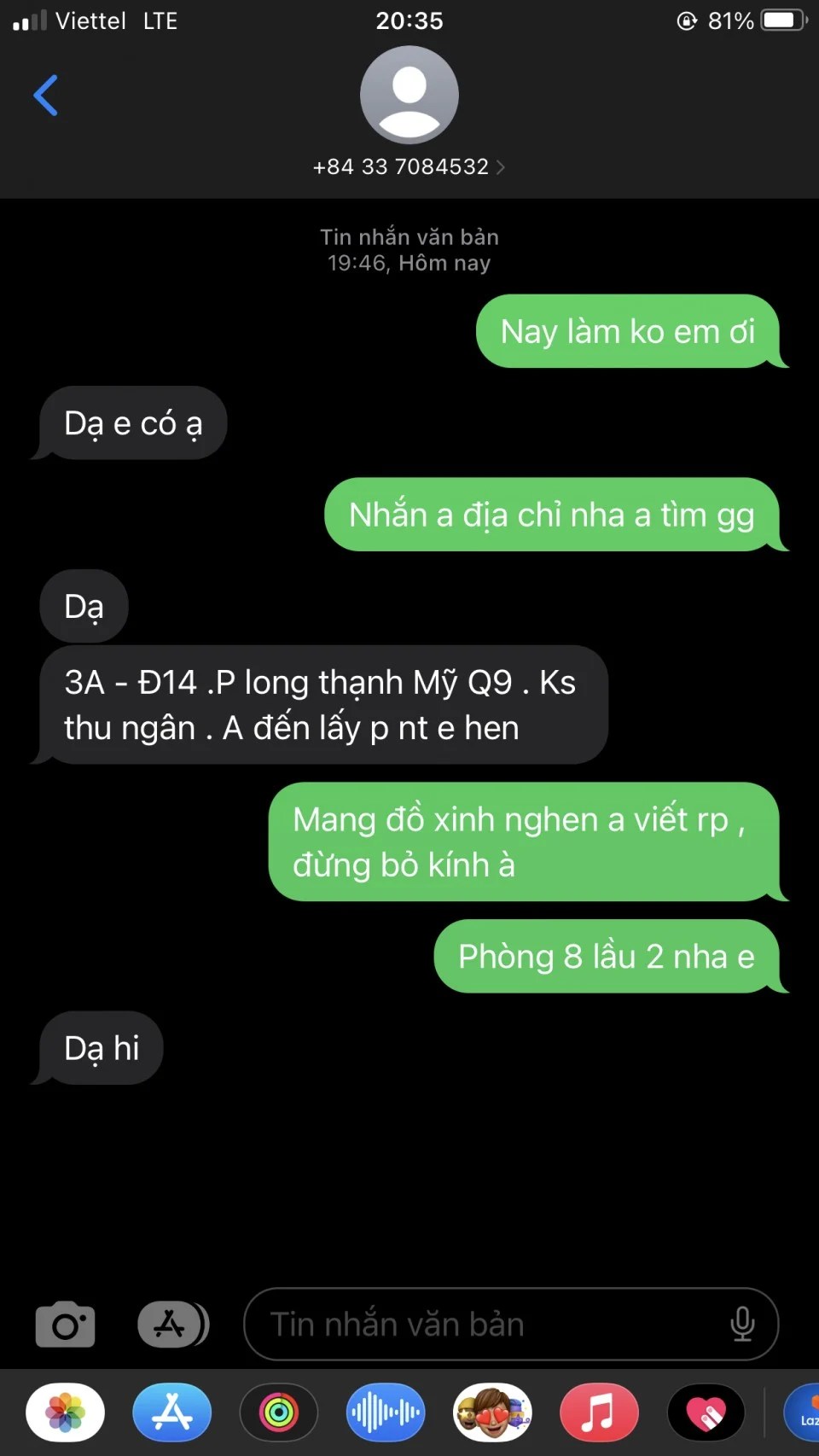Open the audio message waveform app
Screen dimensions: 819x1456
click(386, 1412)
